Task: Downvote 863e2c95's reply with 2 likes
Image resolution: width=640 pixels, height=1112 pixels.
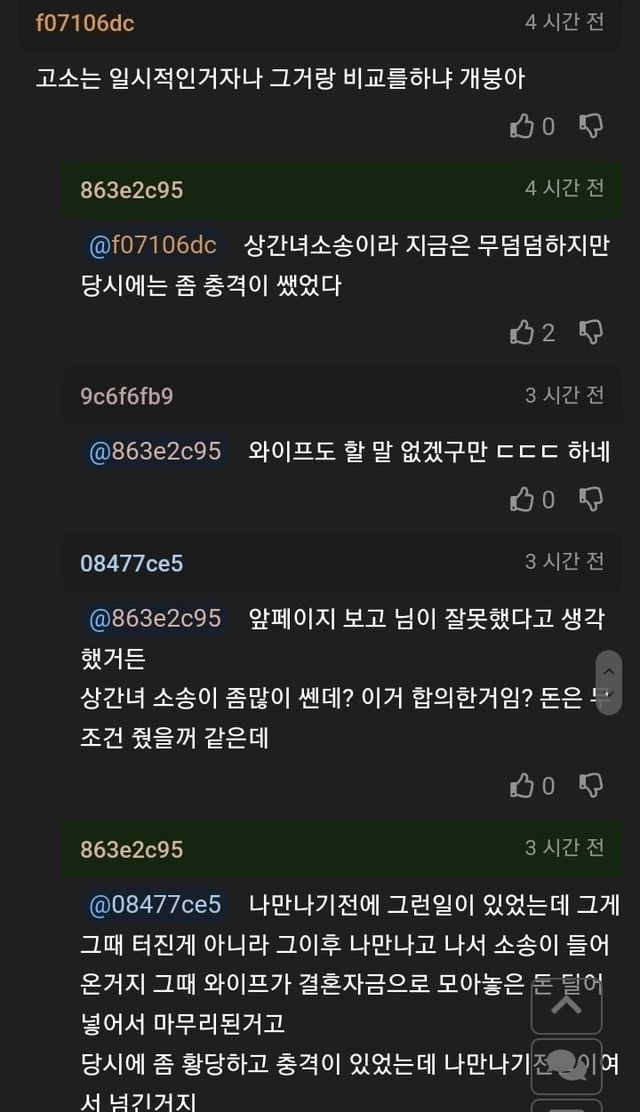Action: pyautogui.click(x=592, y=333)
